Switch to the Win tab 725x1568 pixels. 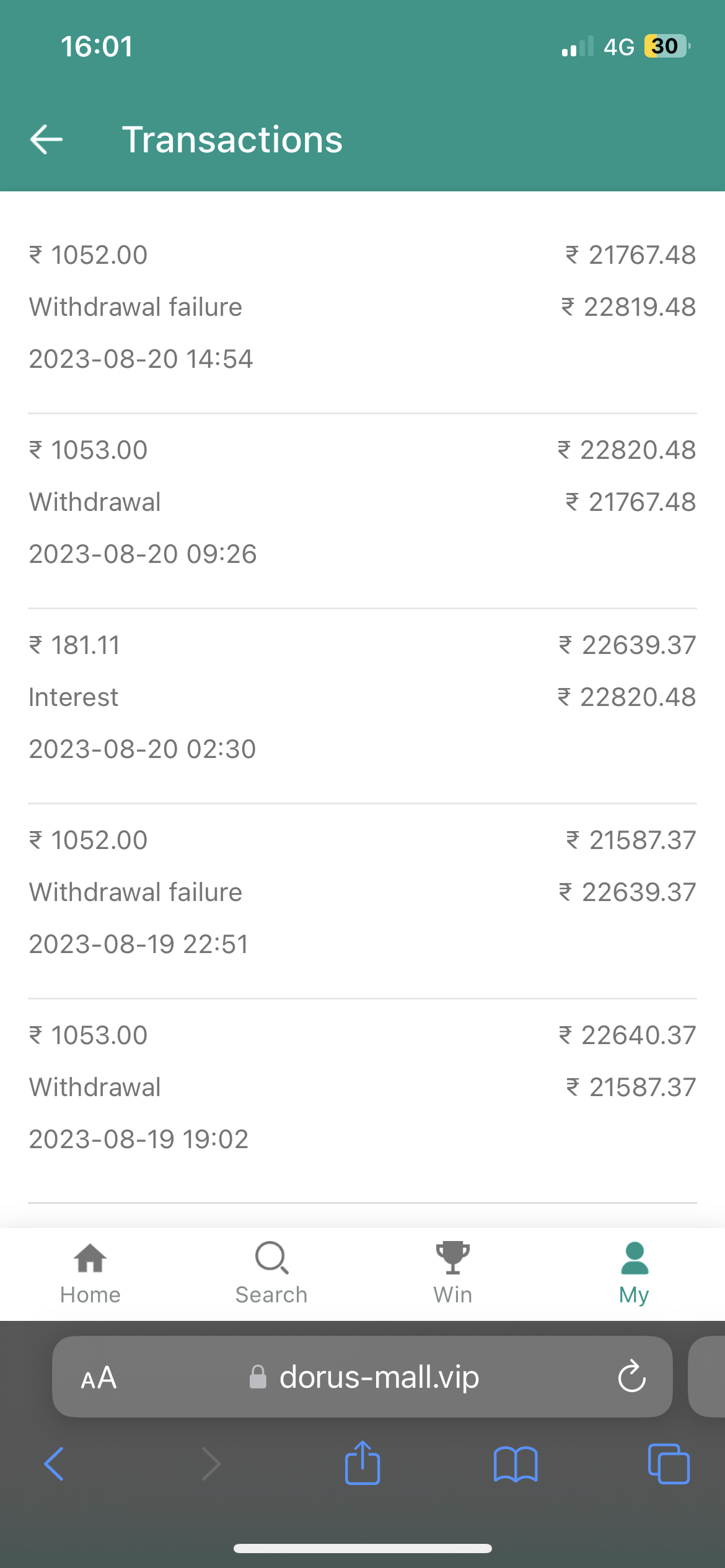coord(453,1273)
